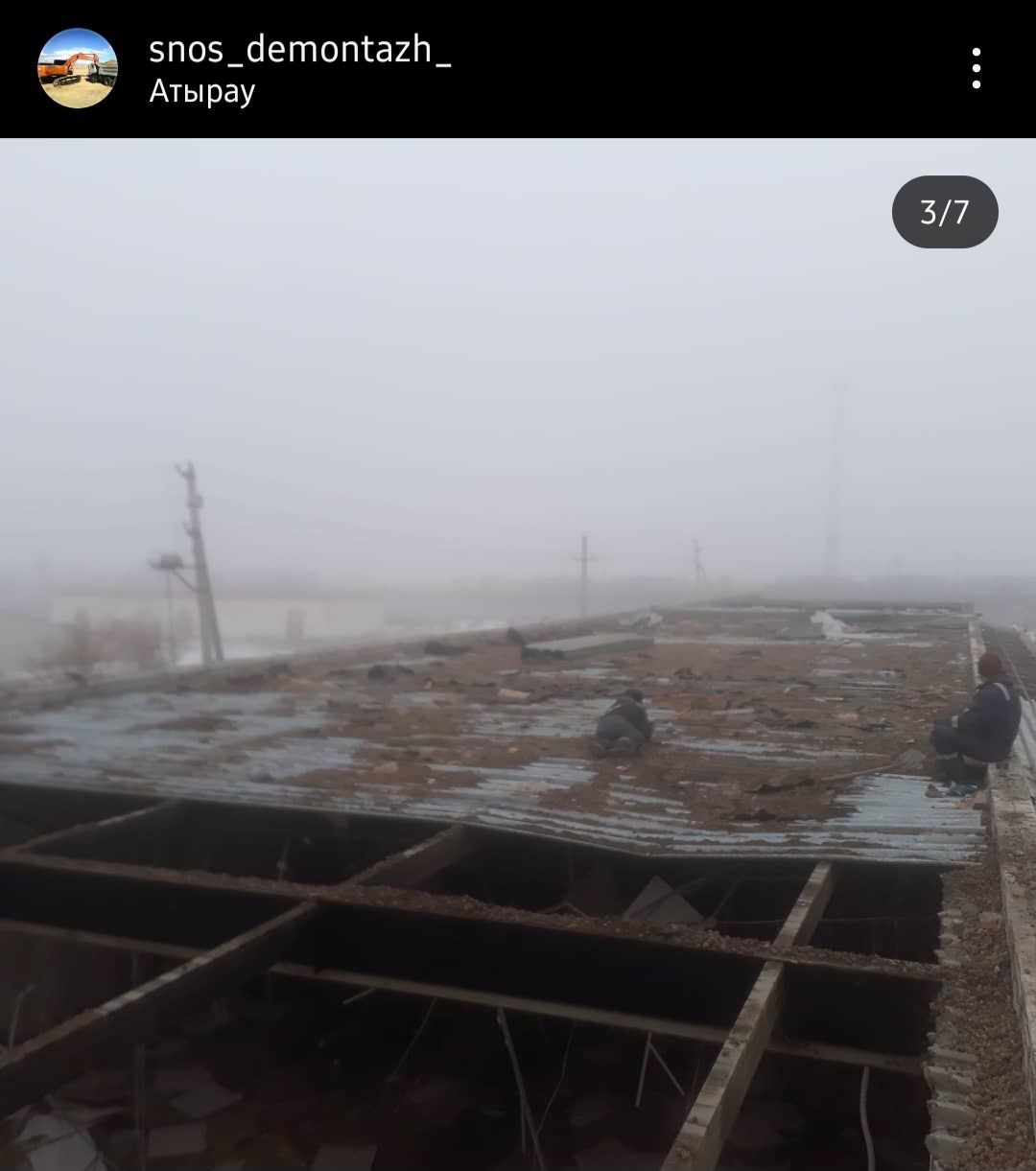Open the Атырау location tag
The width and height of the screenshot is (1036, 1171).
point(202,92)
